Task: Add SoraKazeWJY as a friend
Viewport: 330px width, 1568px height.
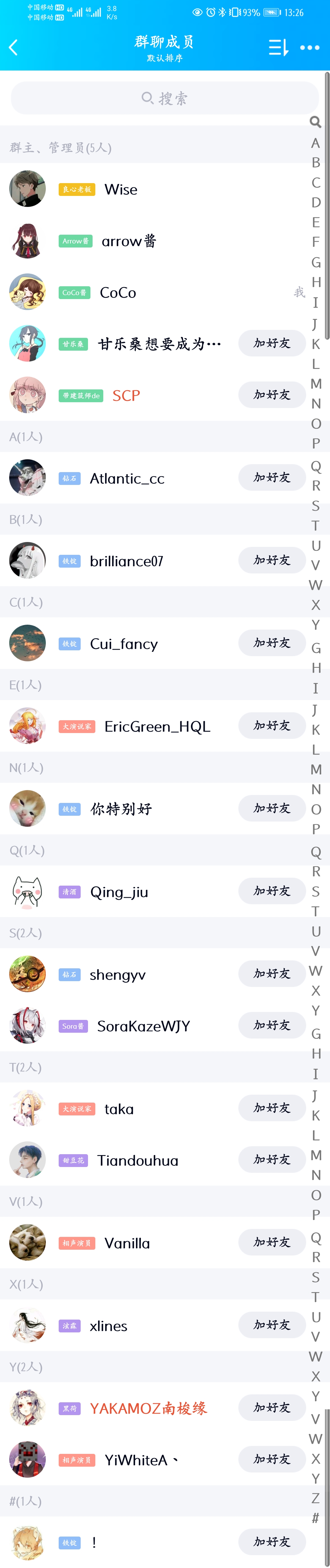Action: (271, 1026)
